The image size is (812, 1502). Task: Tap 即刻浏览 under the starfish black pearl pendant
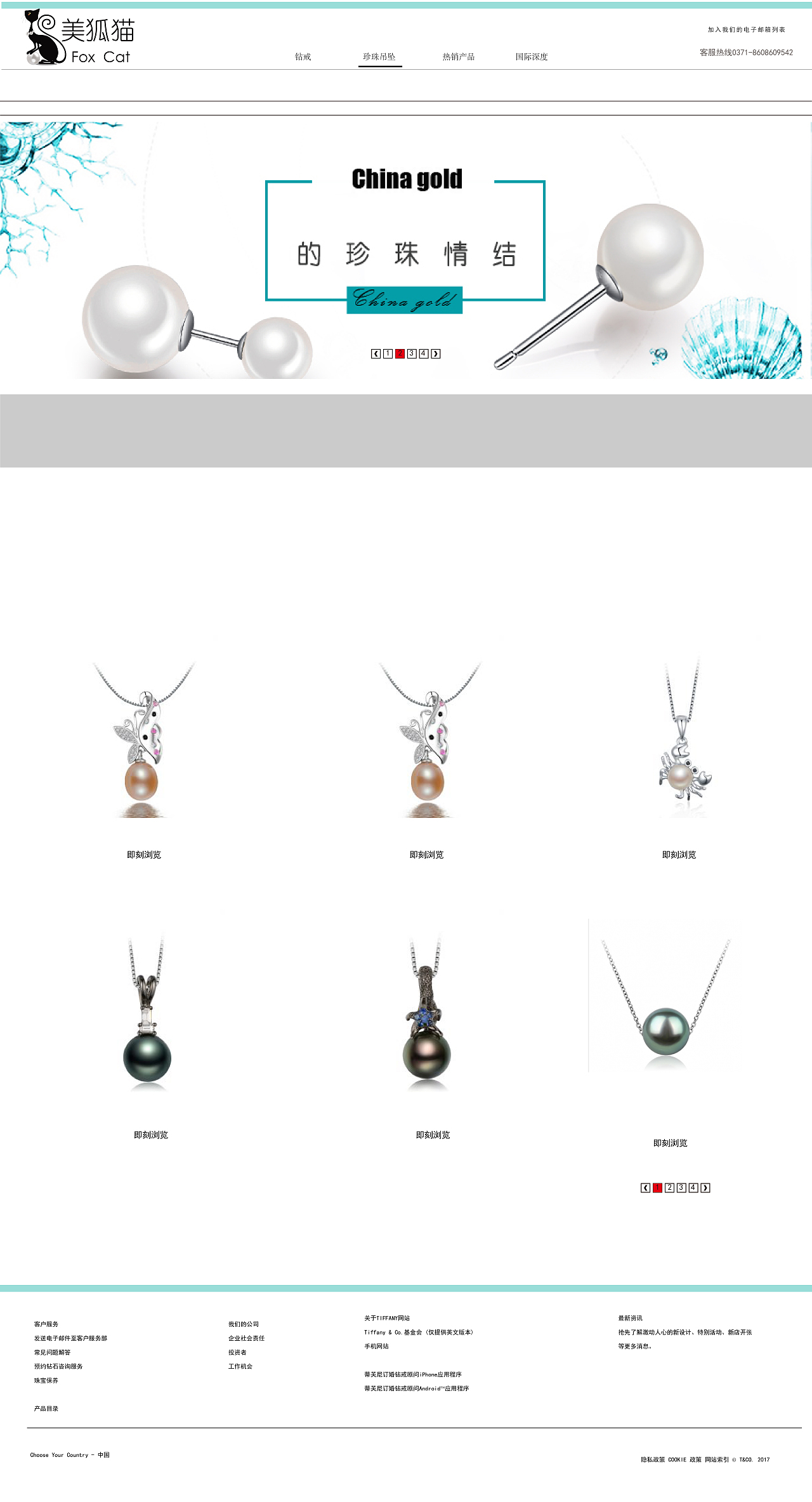(x=433, y=1135)
